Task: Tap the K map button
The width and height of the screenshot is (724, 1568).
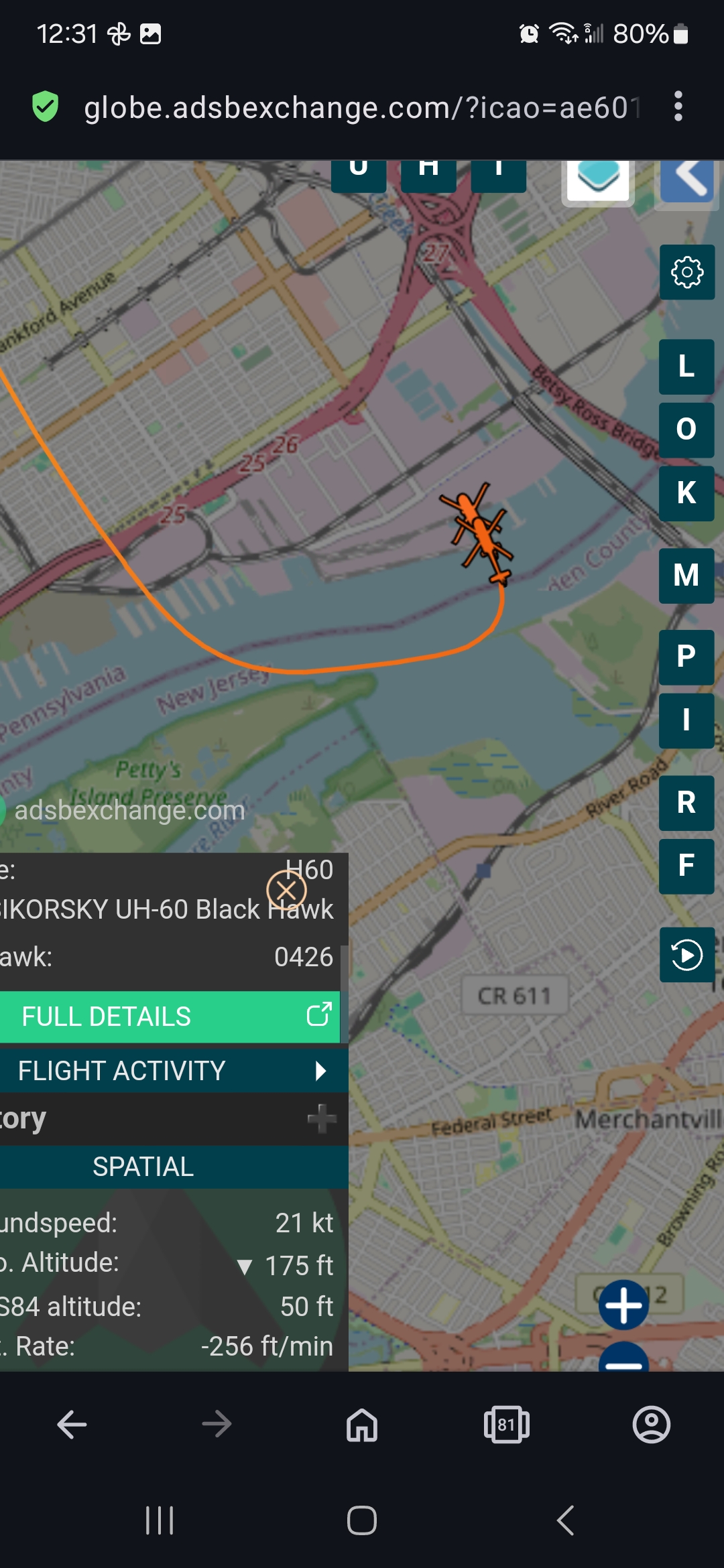Action: point(686,493)
